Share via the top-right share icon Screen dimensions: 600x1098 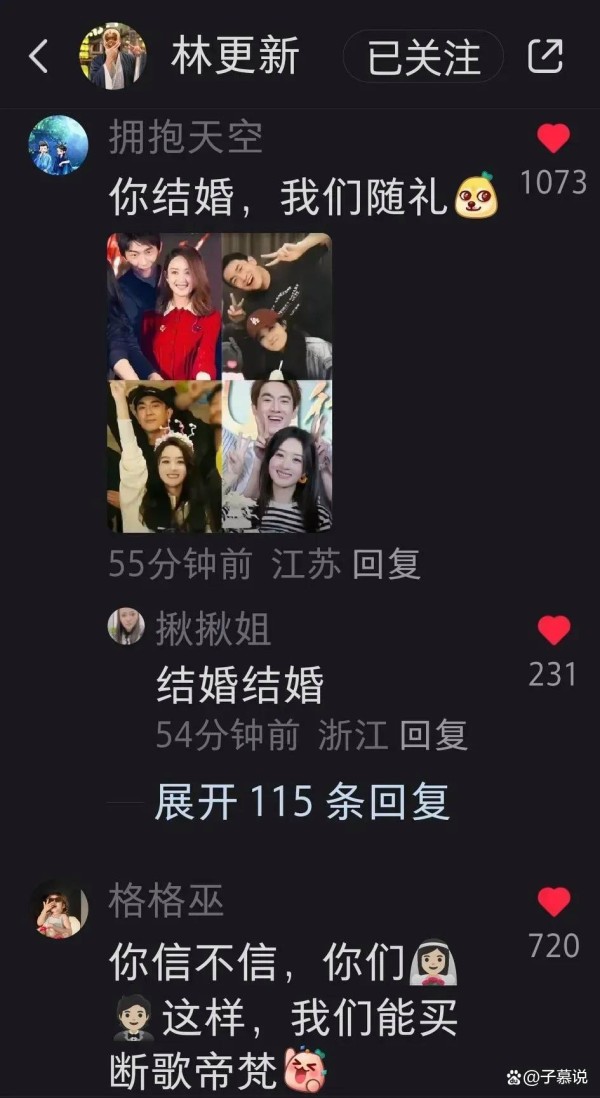coord(545,56)
